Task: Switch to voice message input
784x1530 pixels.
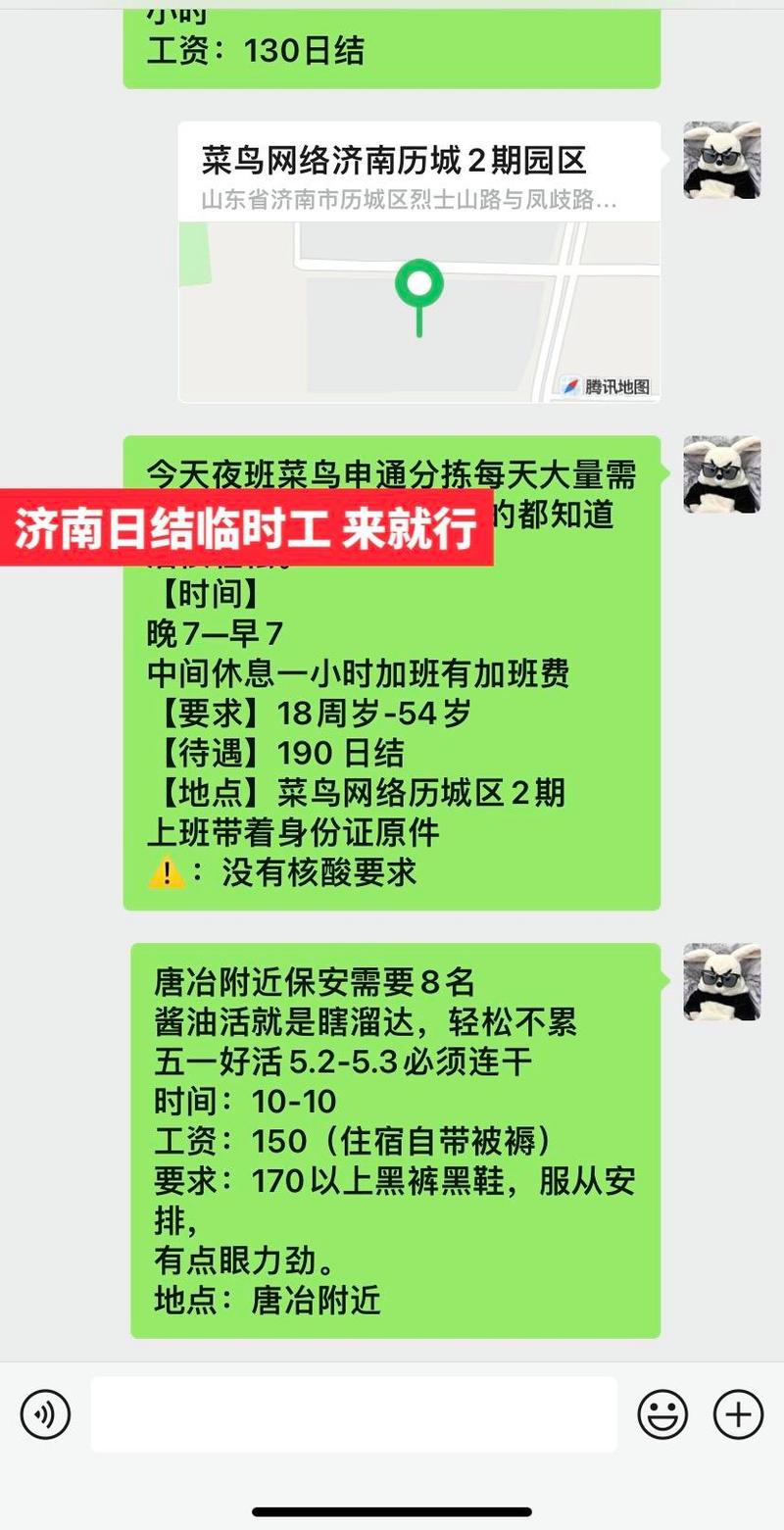Action: pos(45,1414)
